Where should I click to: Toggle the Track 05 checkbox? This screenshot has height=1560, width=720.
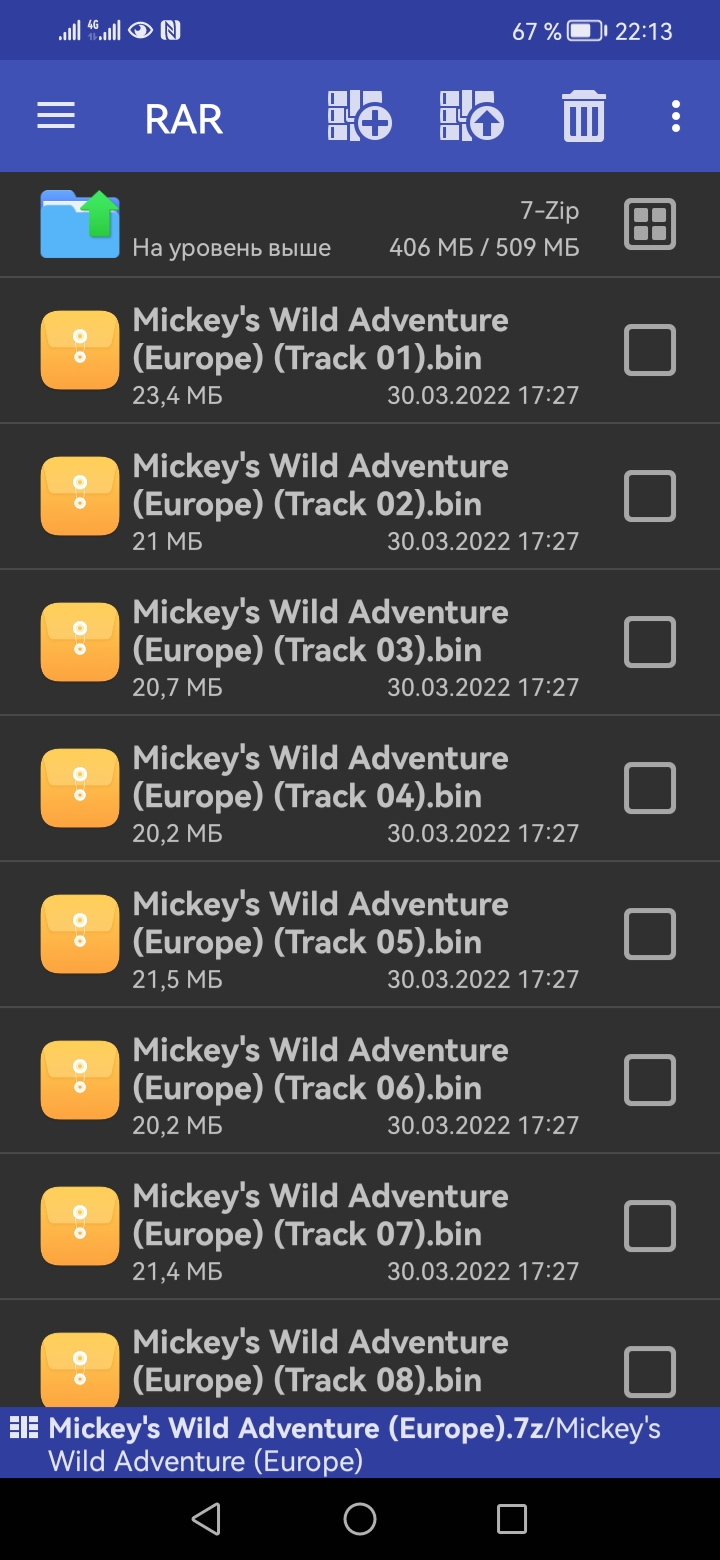[x=650, y=934]
